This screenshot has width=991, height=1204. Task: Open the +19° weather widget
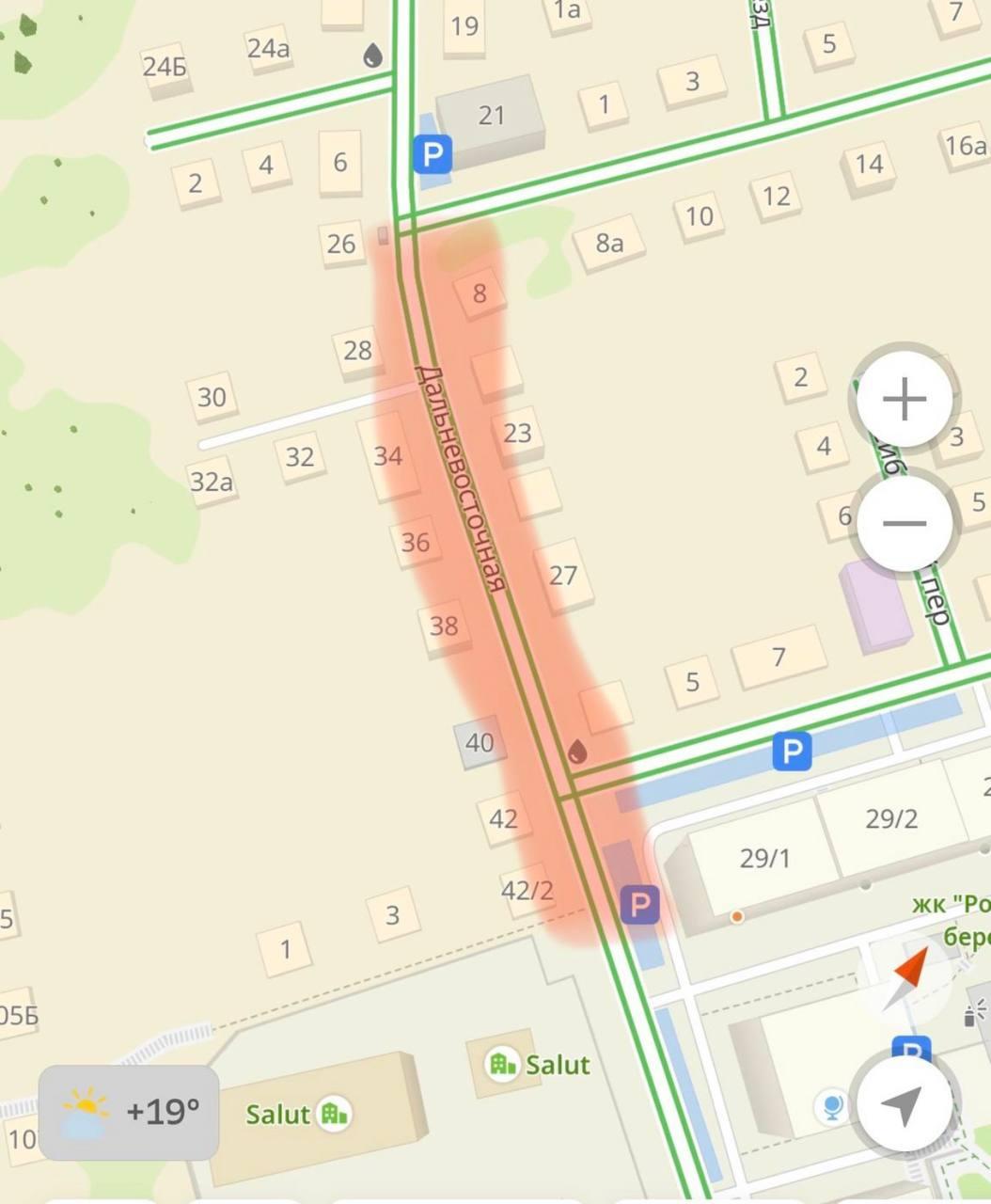(x=129, y=1112)
